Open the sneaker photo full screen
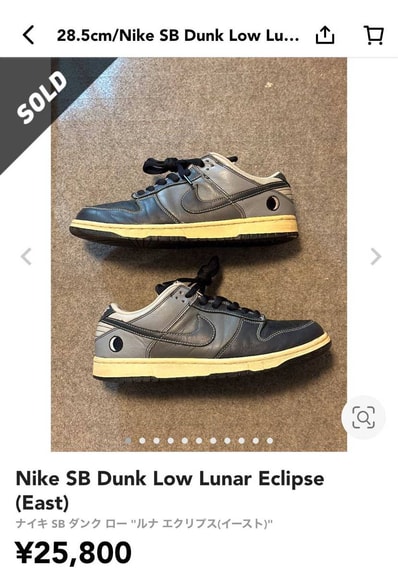The image size is (398, 575). [199, 254]
